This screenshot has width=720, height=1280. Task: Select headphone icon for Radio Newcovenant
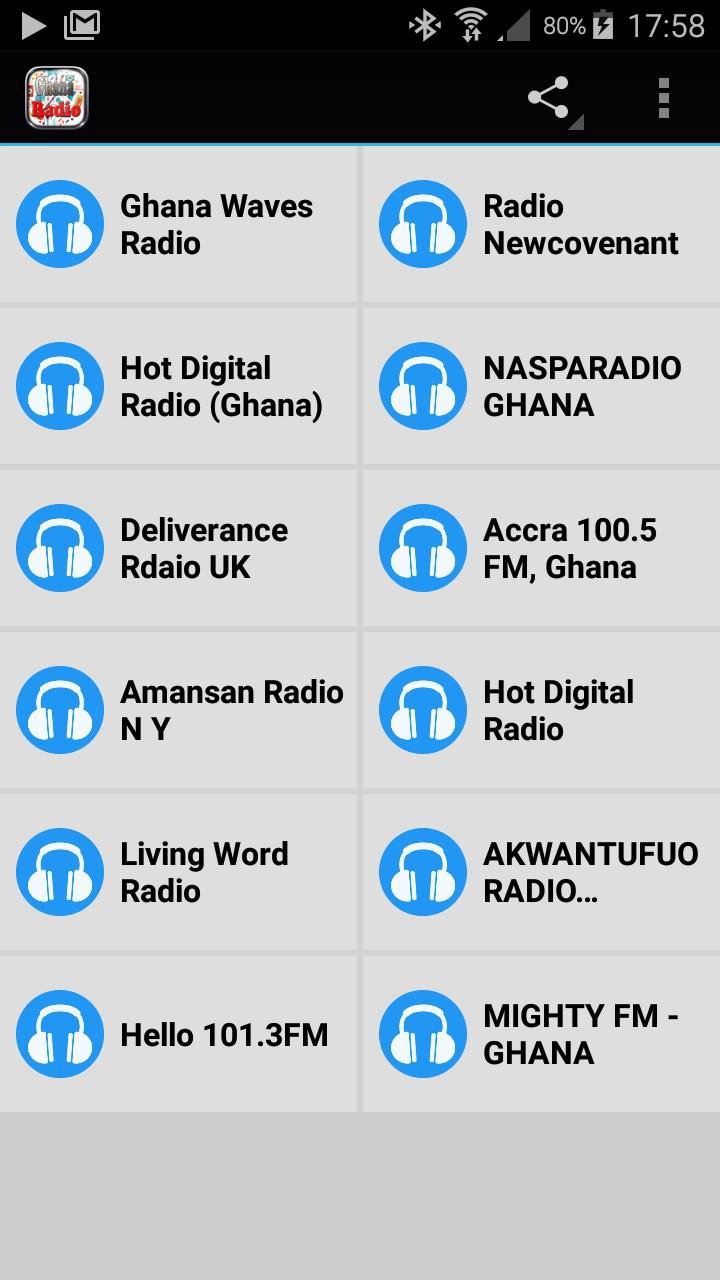(x=422, y=224)
